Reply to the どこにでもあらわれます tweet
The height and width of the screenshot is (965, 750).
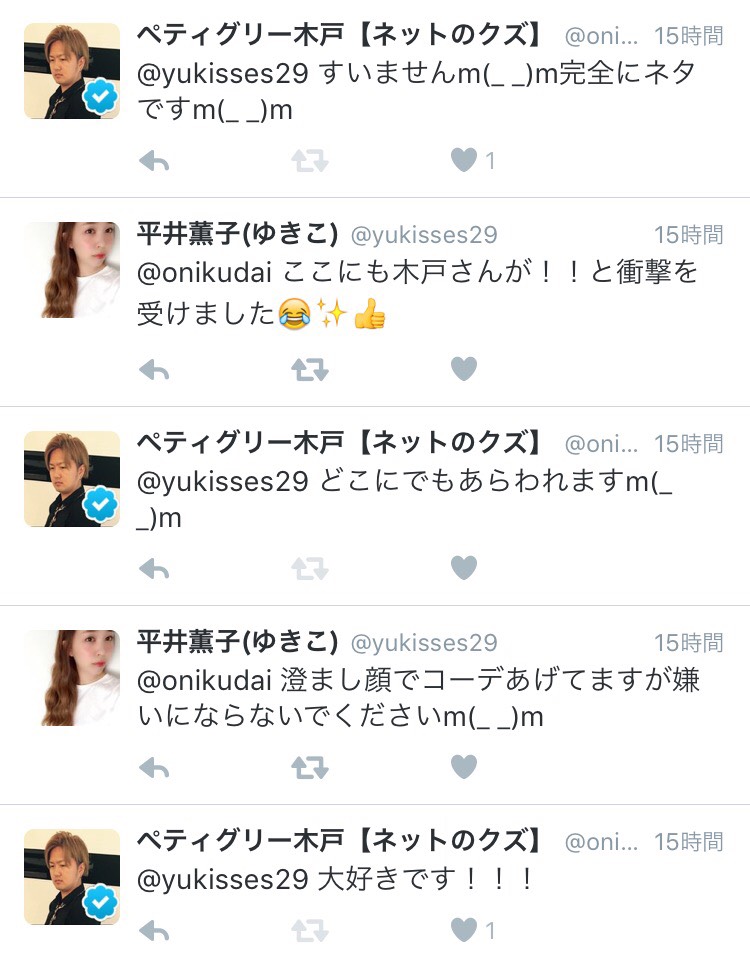(x=154, y=568)
